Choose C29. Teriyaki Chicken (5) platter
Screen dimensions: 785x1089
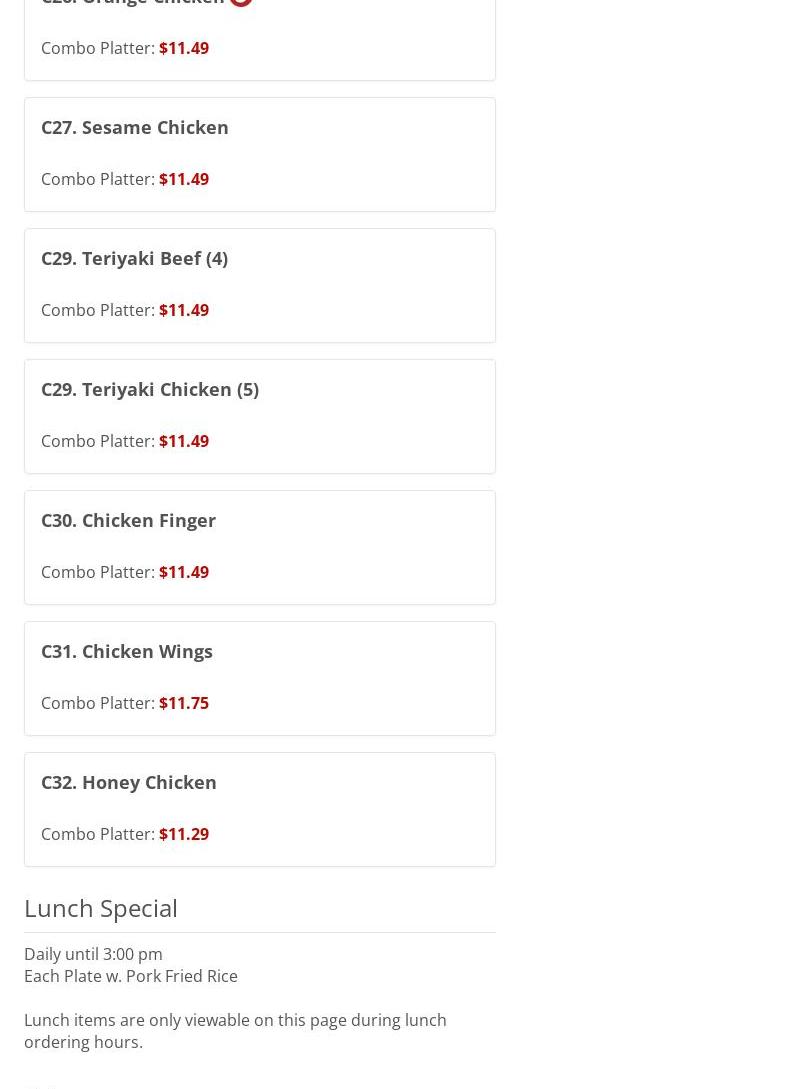pyautogui.click(x=259, y=416)
